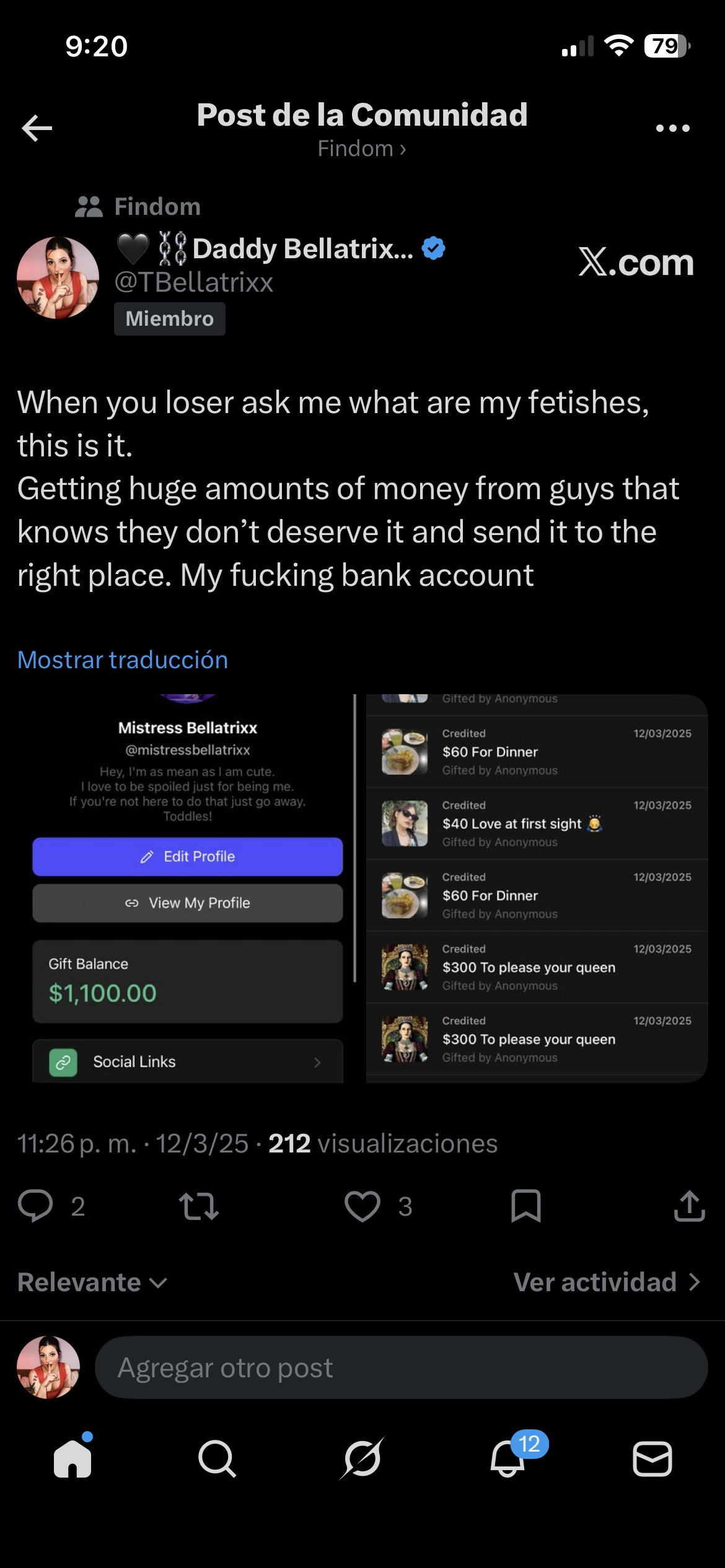
Task: Open replies with the comment icon
Action: tap(35, 1206)
